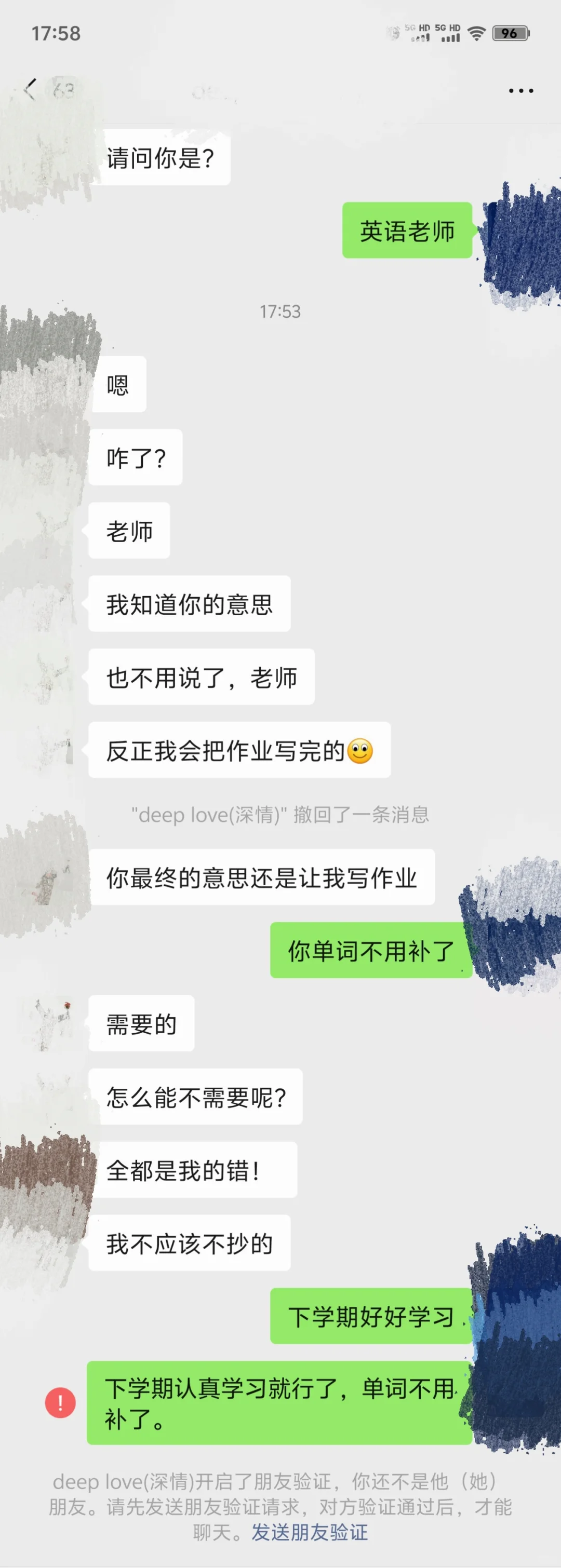
Task: Open the three-dot chat options menu
Action: [x=521, y=91]
